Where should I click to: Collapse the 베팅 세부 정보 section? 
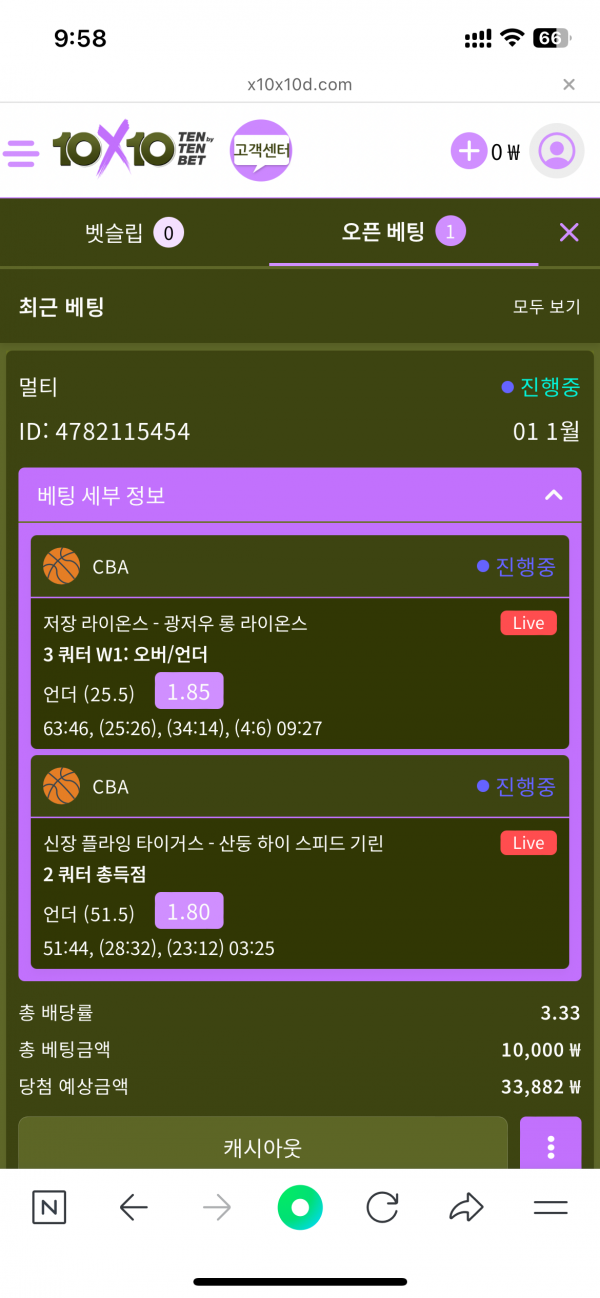(x=553, y=495)
